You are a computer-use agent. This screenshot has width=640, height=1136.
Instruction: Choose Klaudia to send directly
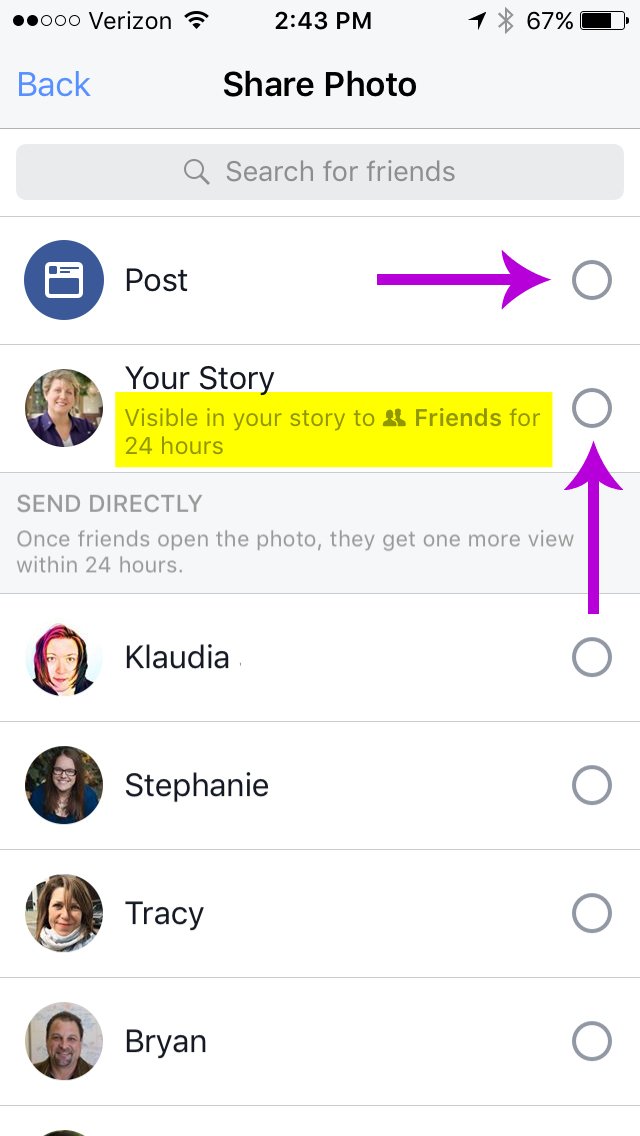click(x=591, y=657)
